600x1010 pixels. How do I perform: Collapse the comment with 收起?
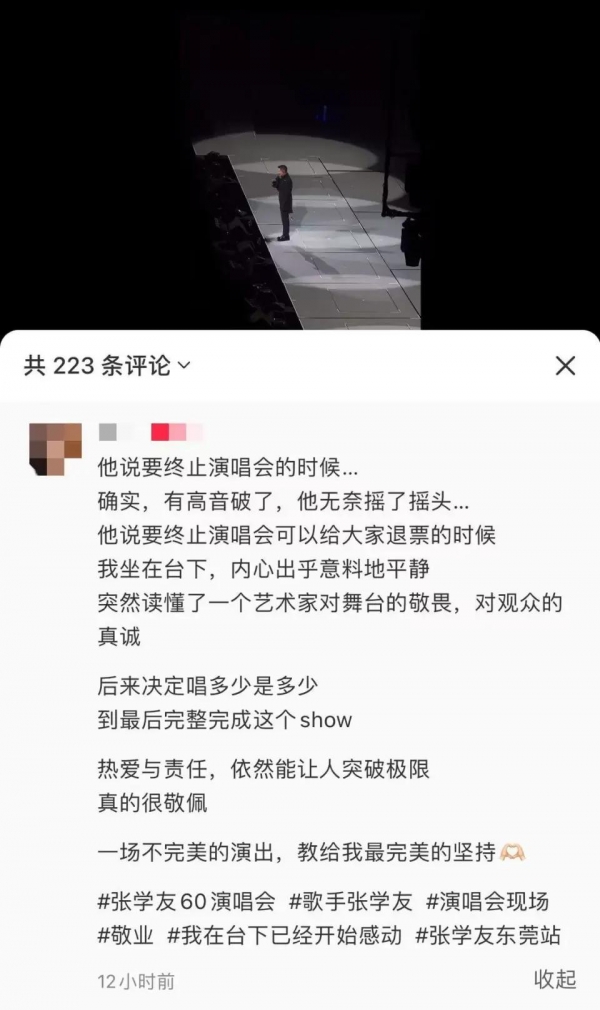click(x=554, y=979)
